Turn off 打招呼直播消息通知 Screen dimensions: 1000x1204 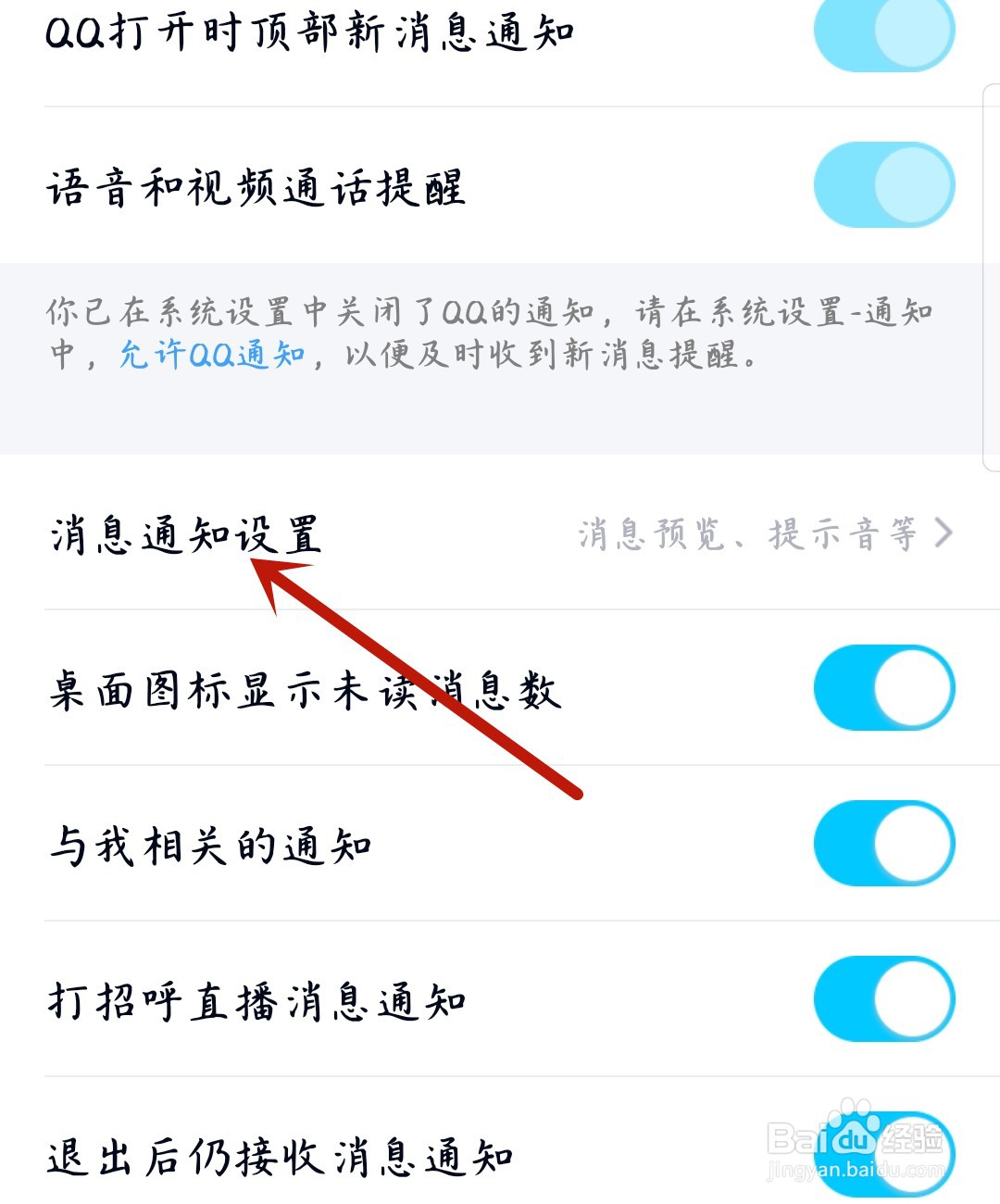click(884, 1000)
